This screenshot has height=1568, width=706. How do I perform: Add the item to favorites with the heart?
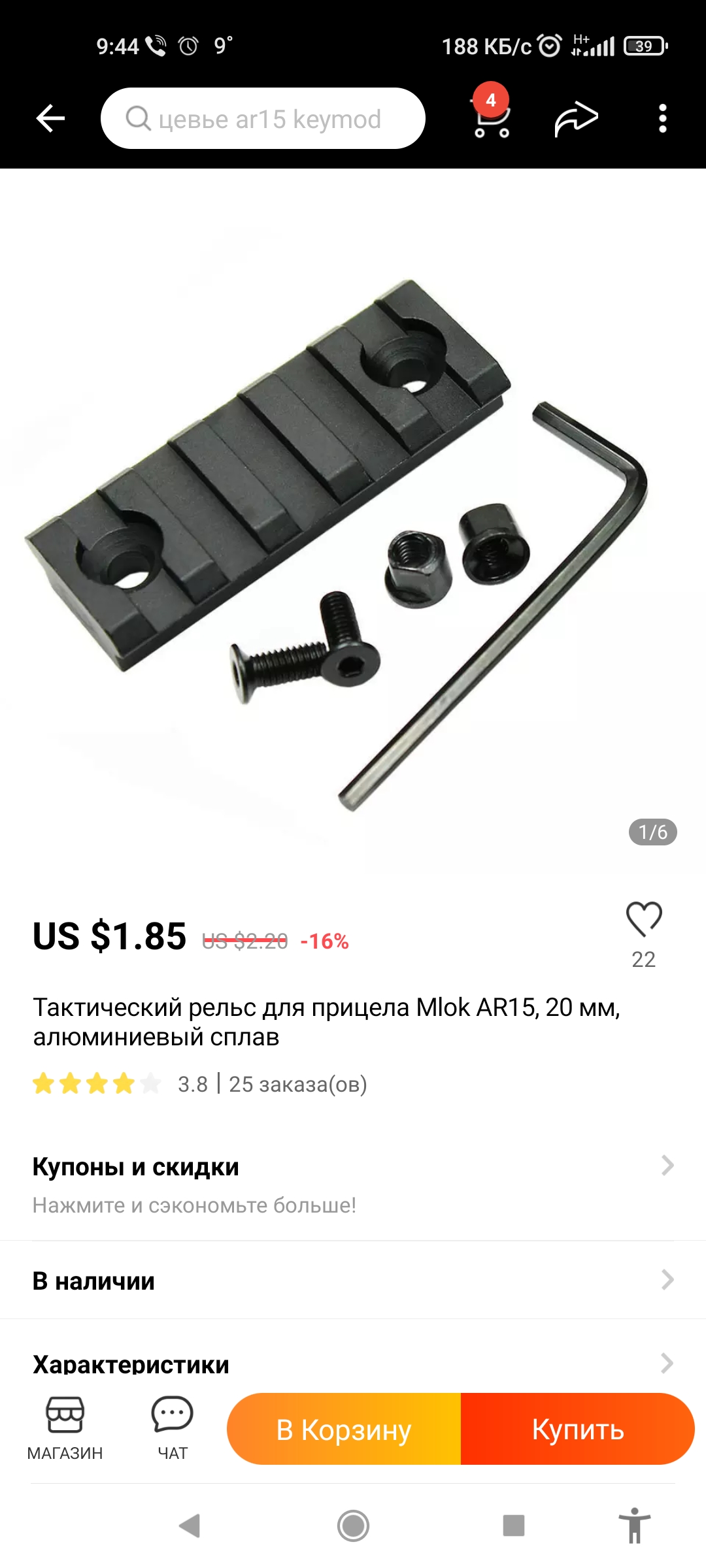[644, 919]
